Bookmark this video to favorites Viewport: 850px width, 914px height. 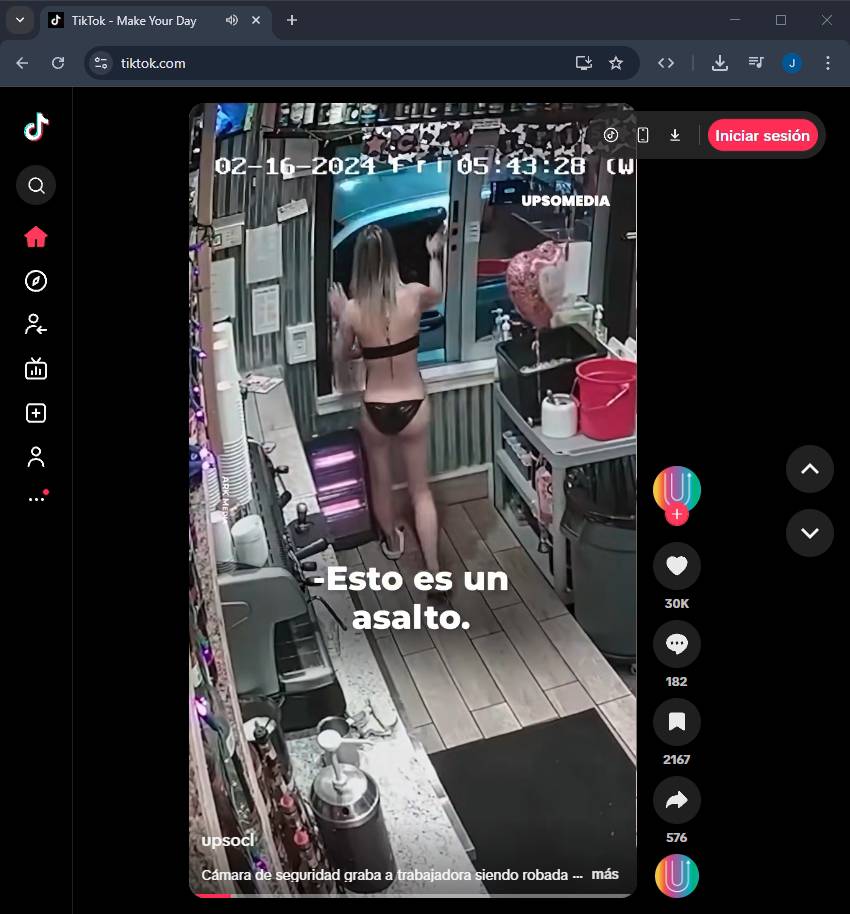[x=677, y=722]
